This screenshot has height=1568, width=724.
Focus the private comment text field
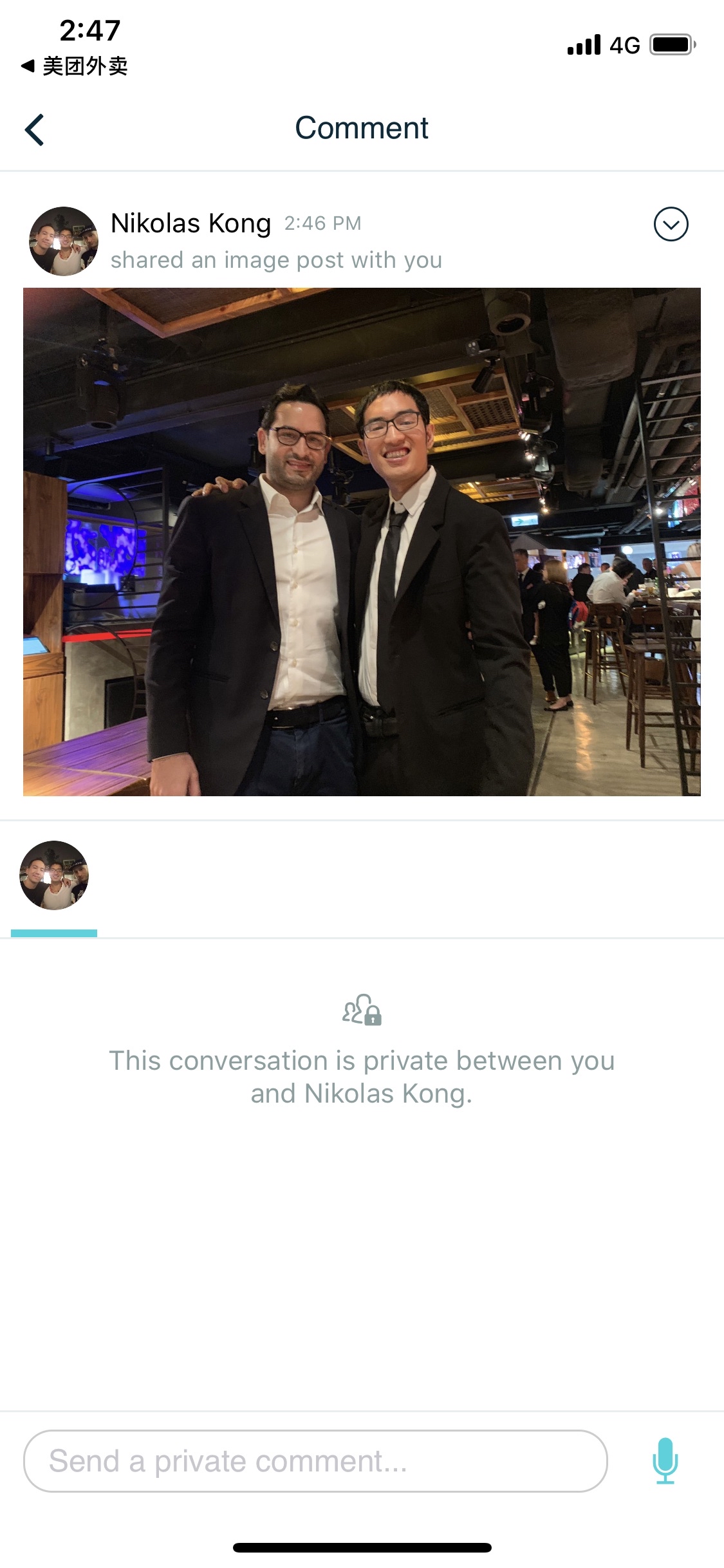click(315, 1461)
